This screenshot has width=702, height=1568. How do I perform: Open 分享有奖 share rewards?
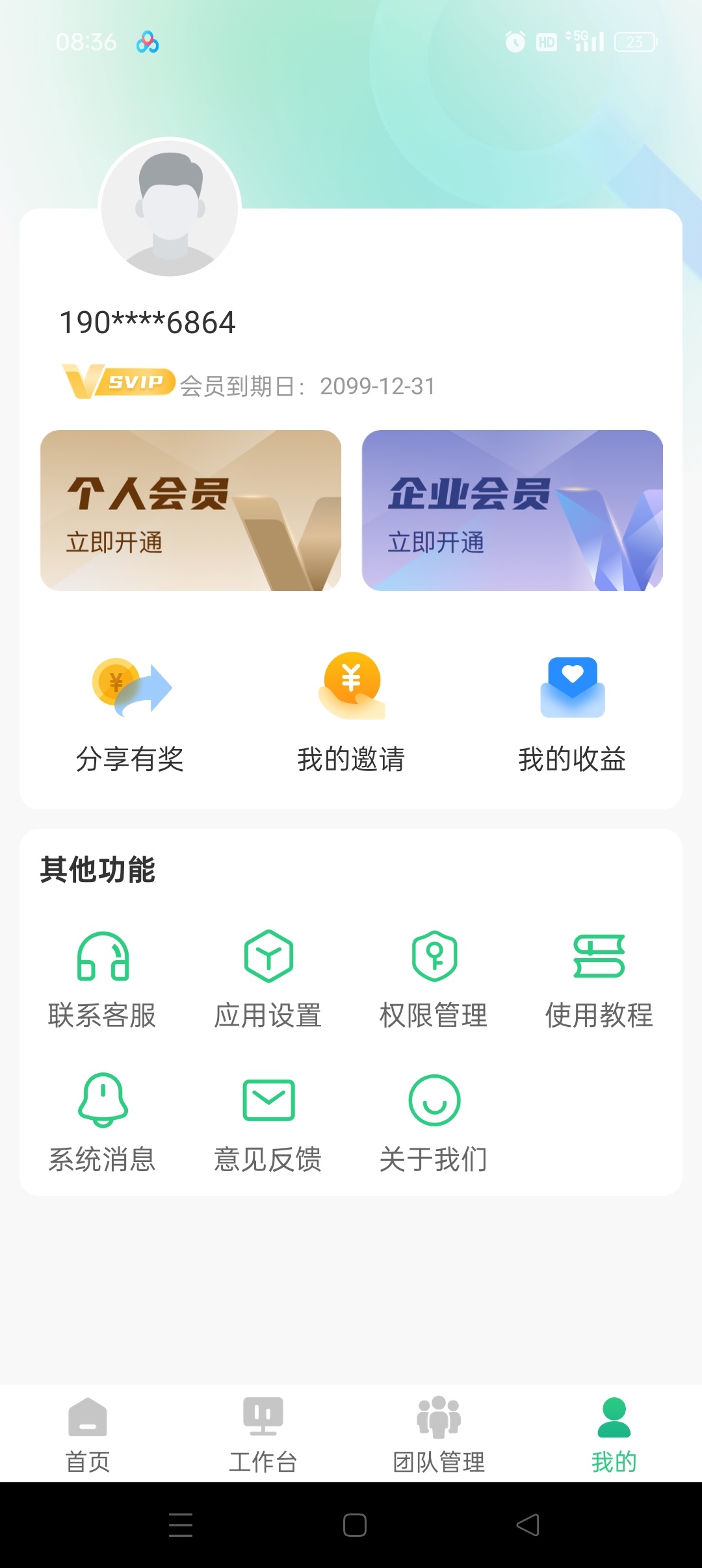tap(130, 714)
